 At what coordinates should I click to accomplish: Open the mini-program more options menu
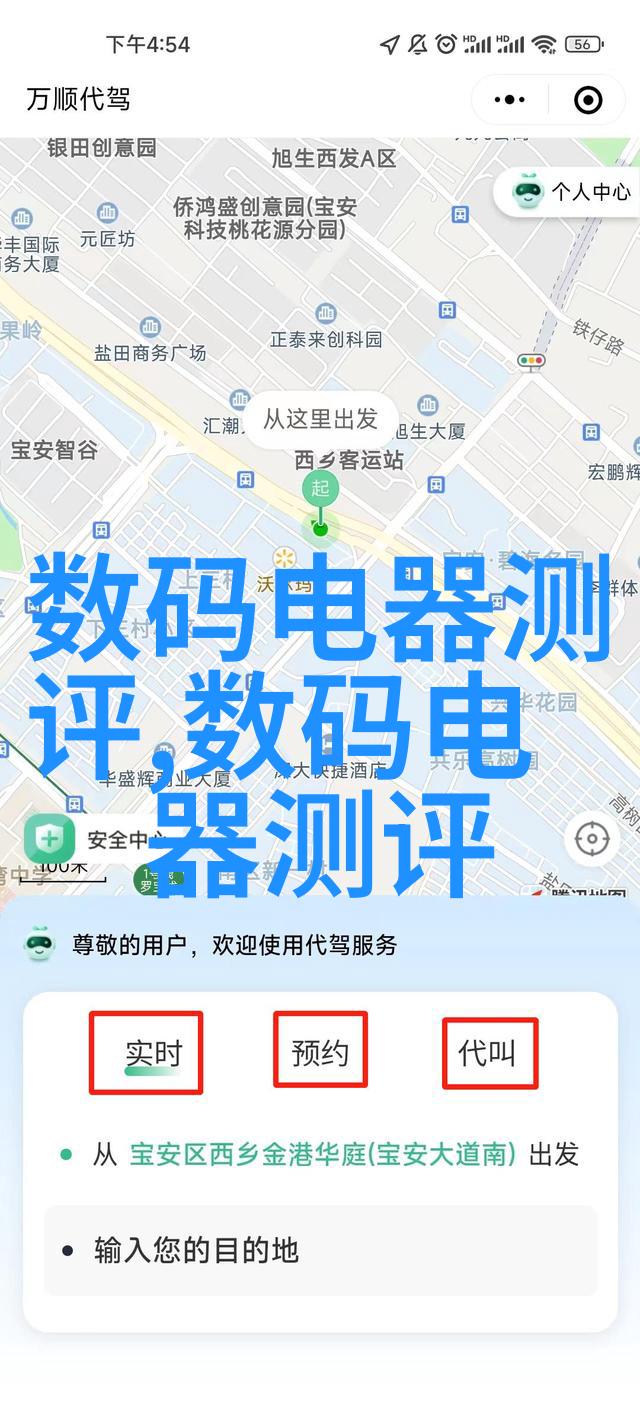(x=510, y=99)
